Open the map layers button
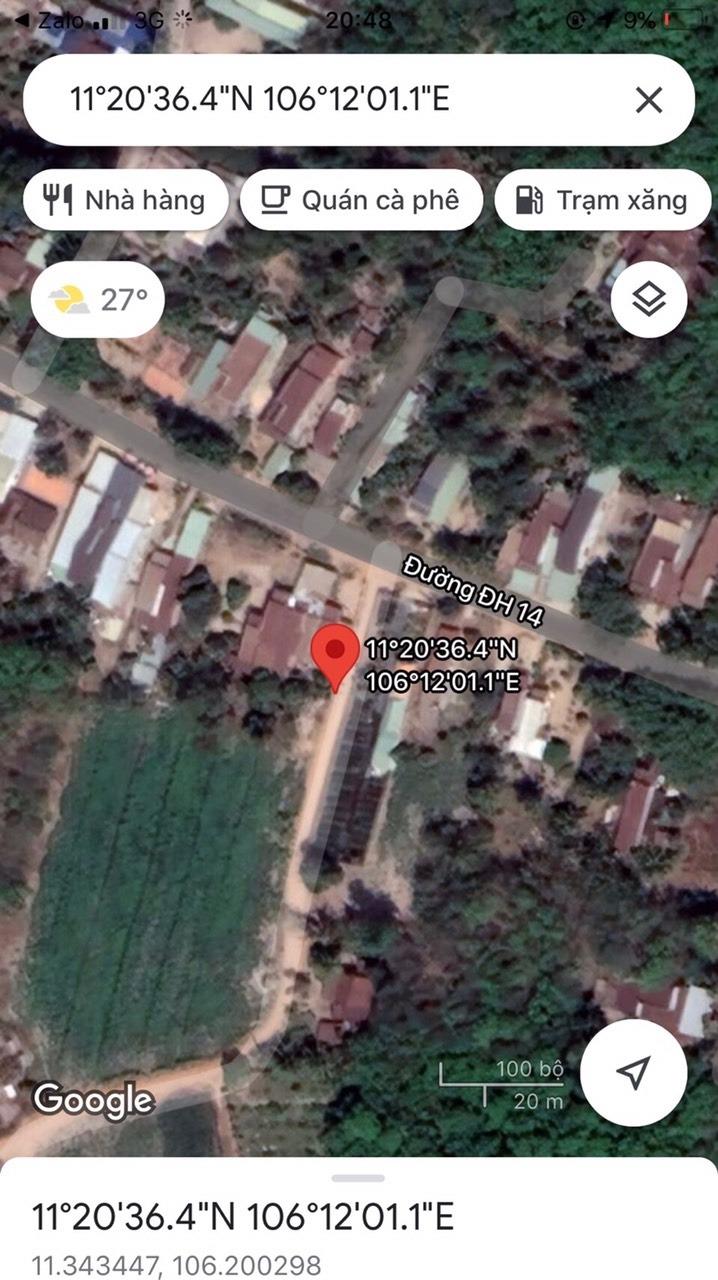This screenshot has width=718, height=1280. 649,299
